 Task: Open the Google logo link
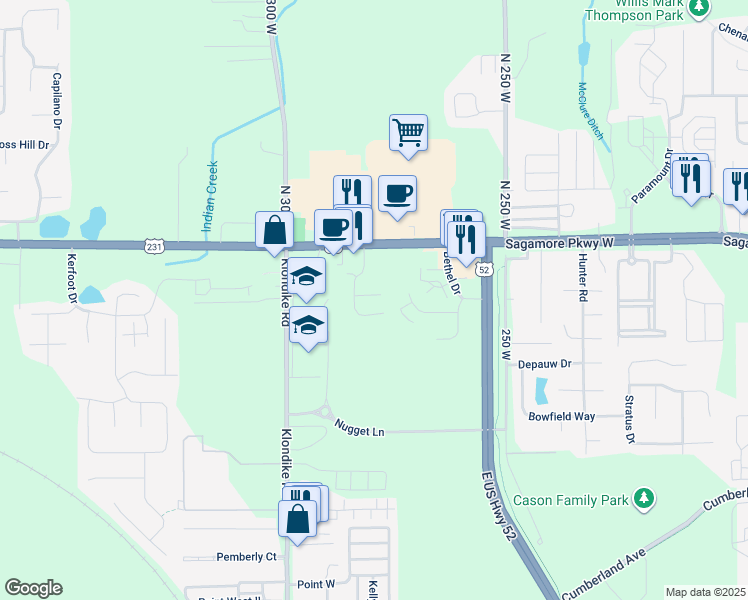[33, 588]
